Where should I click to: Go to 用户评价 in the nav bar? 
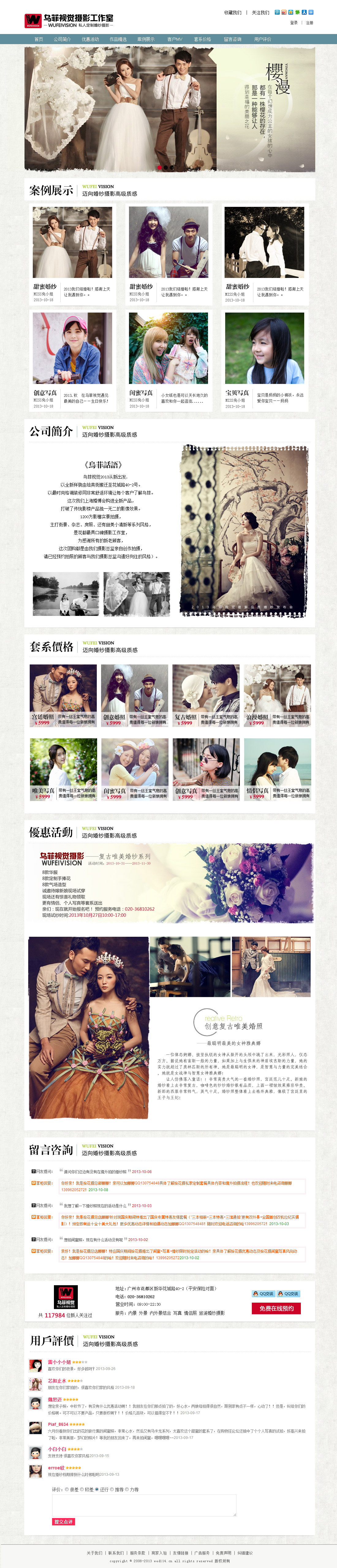(262, 39)
